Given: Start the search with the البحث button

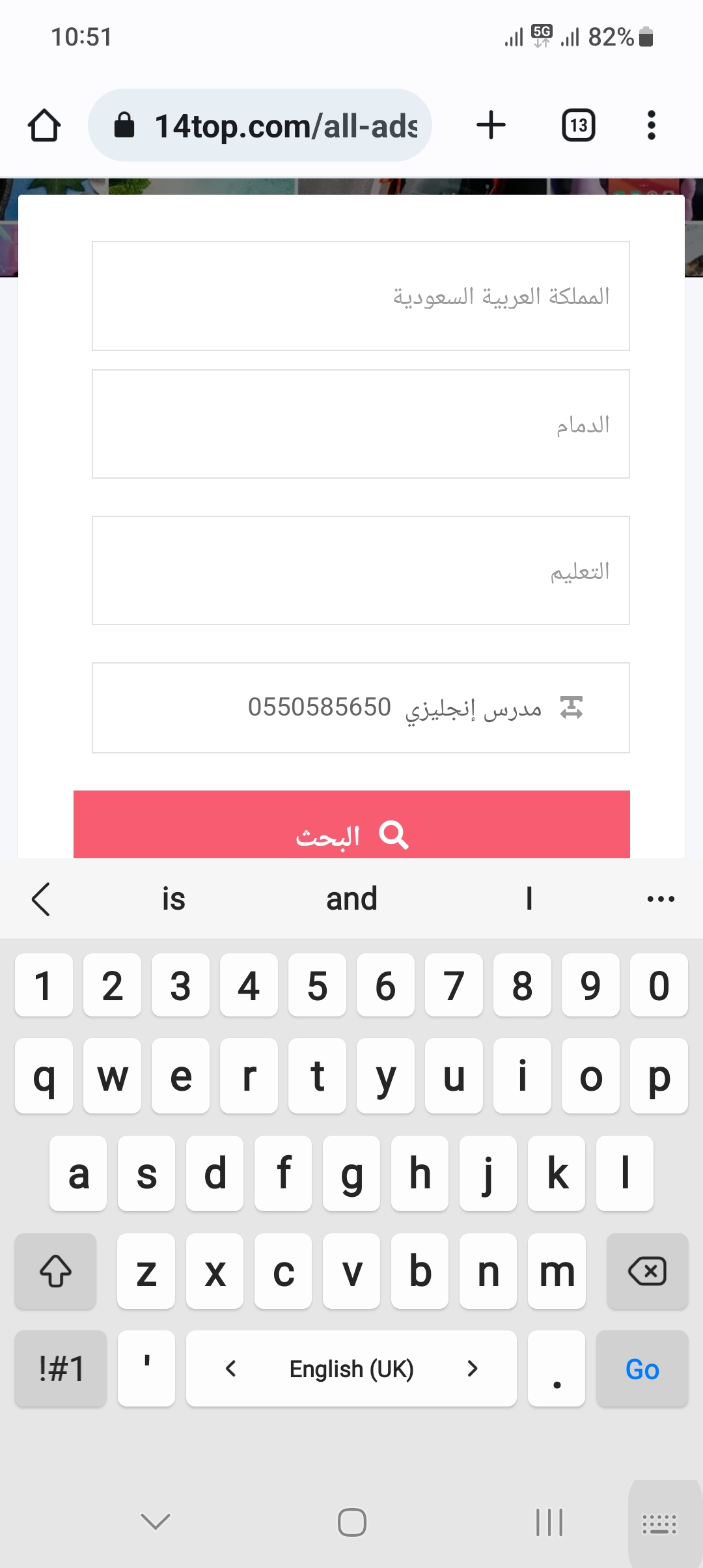Looking at the screenshot, I should [351, 826].
